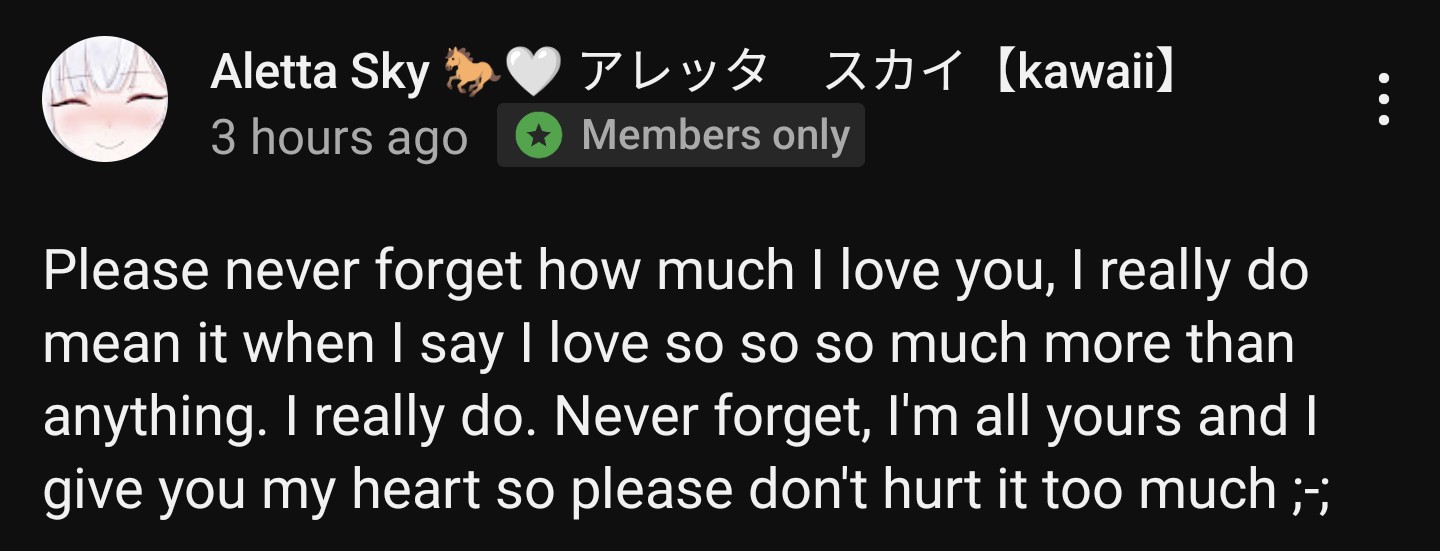The image size is (1440, 551).
Task: Open the post's three-dot overflow menu
Action: [1384, 99]
